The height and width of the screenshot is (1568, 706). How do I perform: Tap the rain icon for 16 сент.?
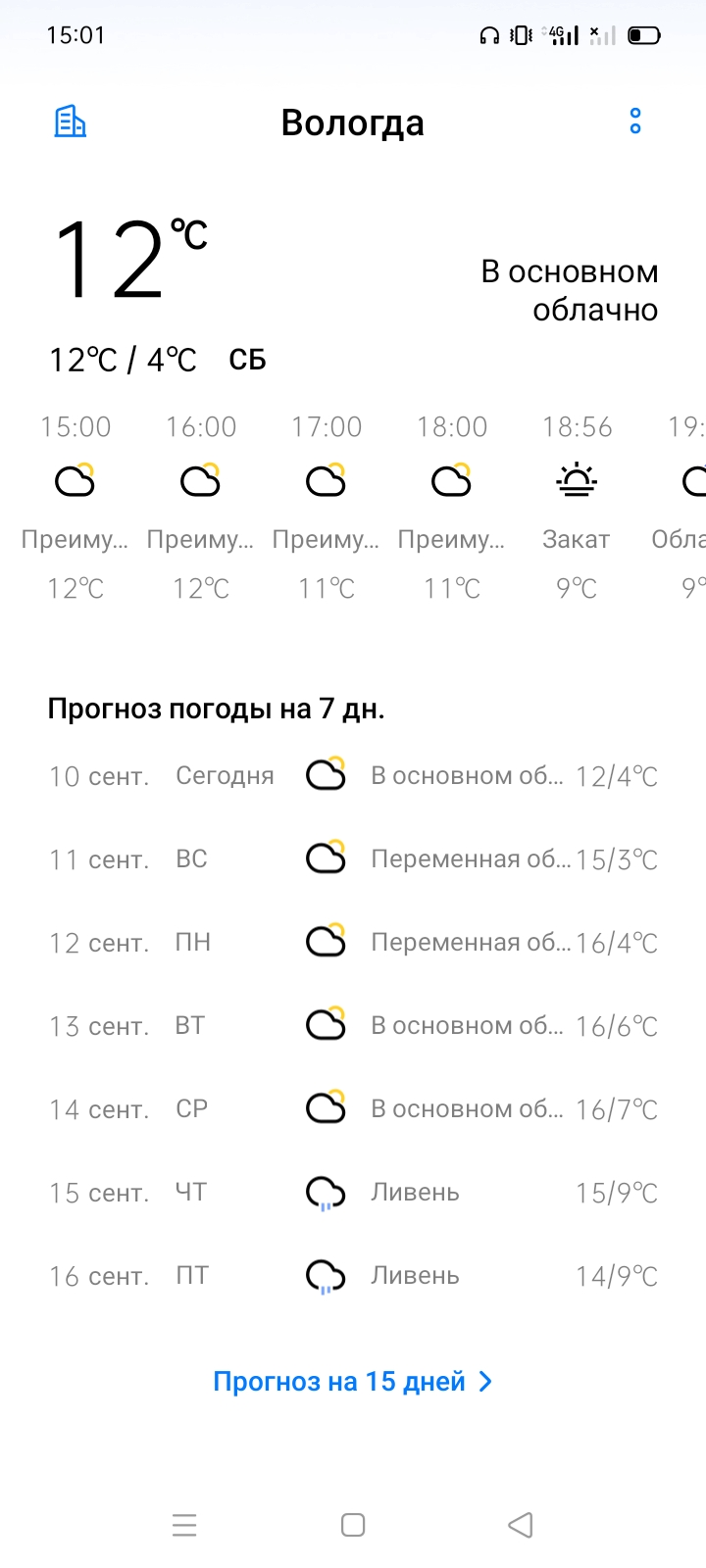tap(325, 1275)
